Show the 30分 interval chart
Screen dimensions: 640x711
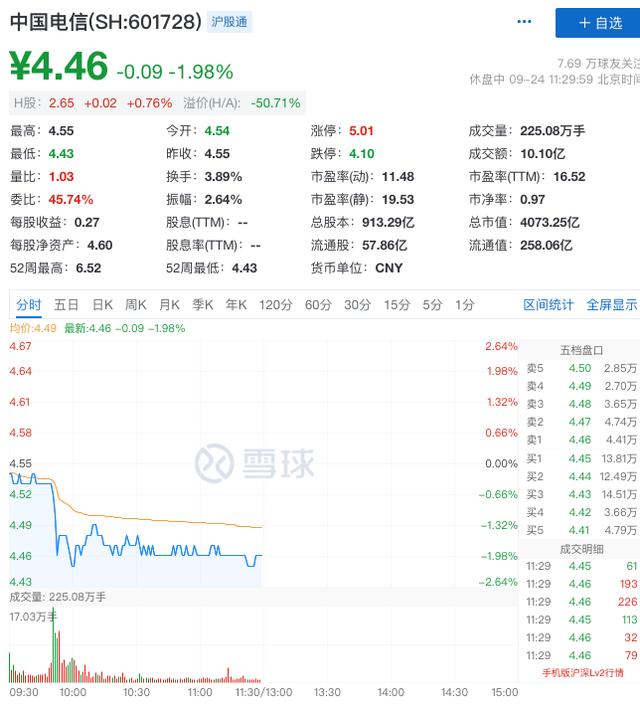pyautogui.click(x=357, y=305)
